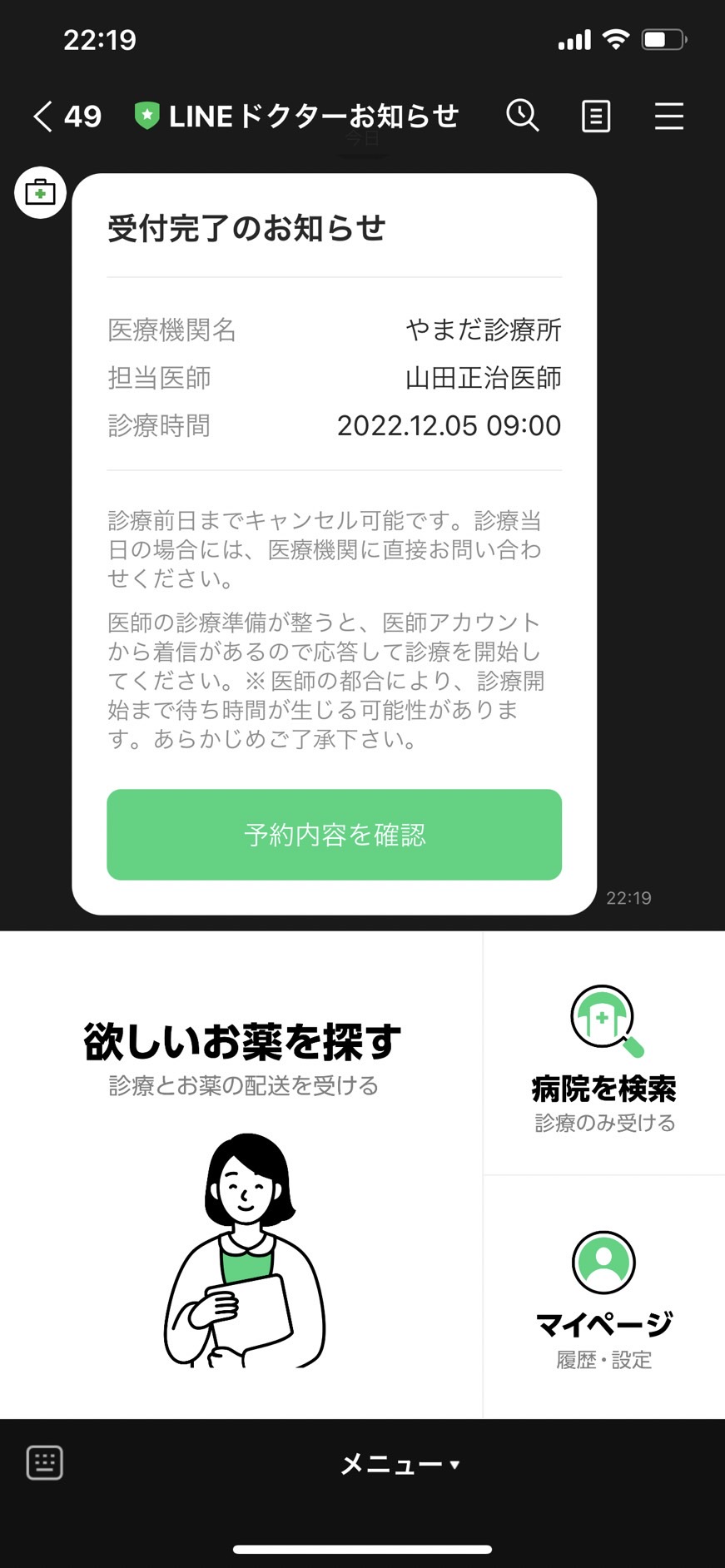Tap the LINE Doctor account avatar
Screen dimensions: 725x1568
tap(40, 193)
